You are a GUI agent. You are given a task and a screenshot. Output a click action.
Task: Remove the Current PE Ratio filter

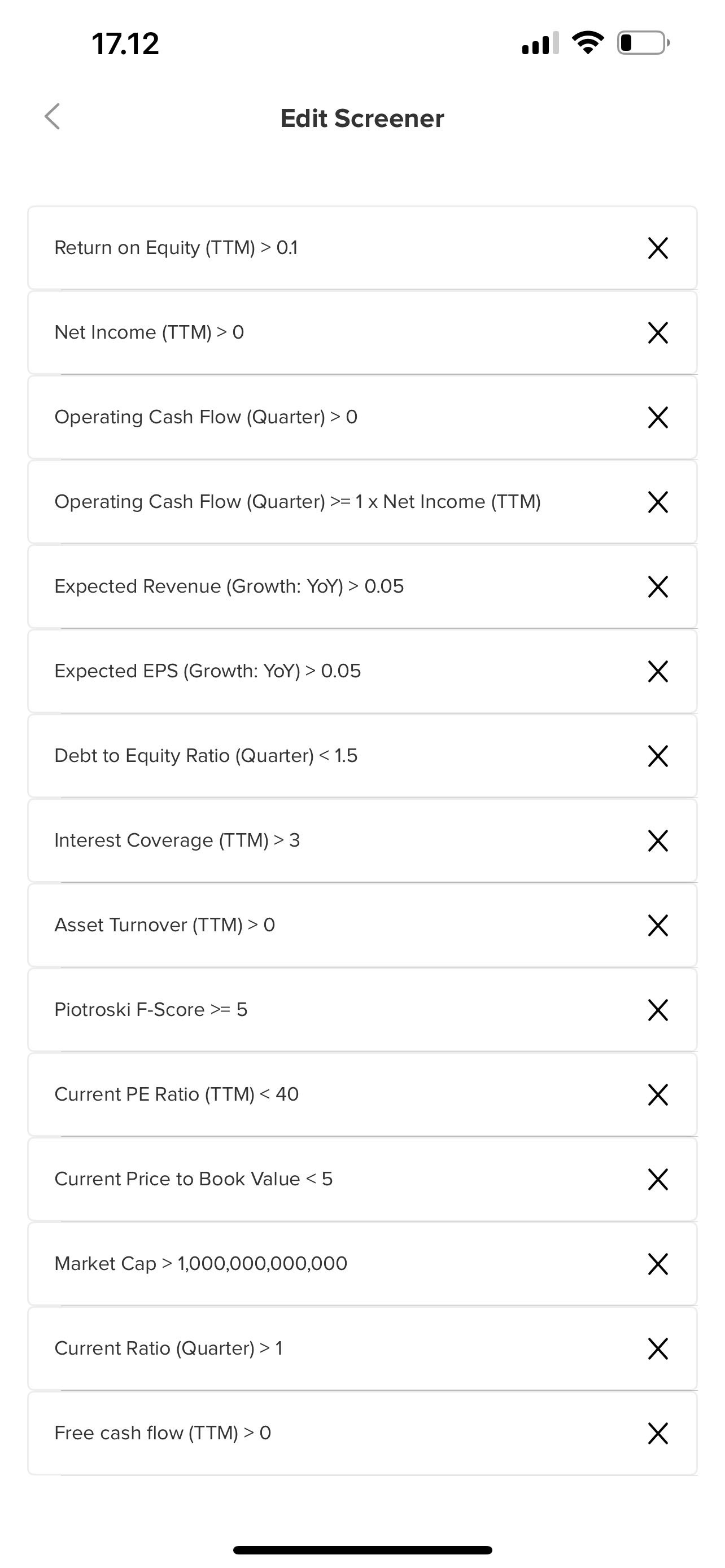pos(658,1094)
